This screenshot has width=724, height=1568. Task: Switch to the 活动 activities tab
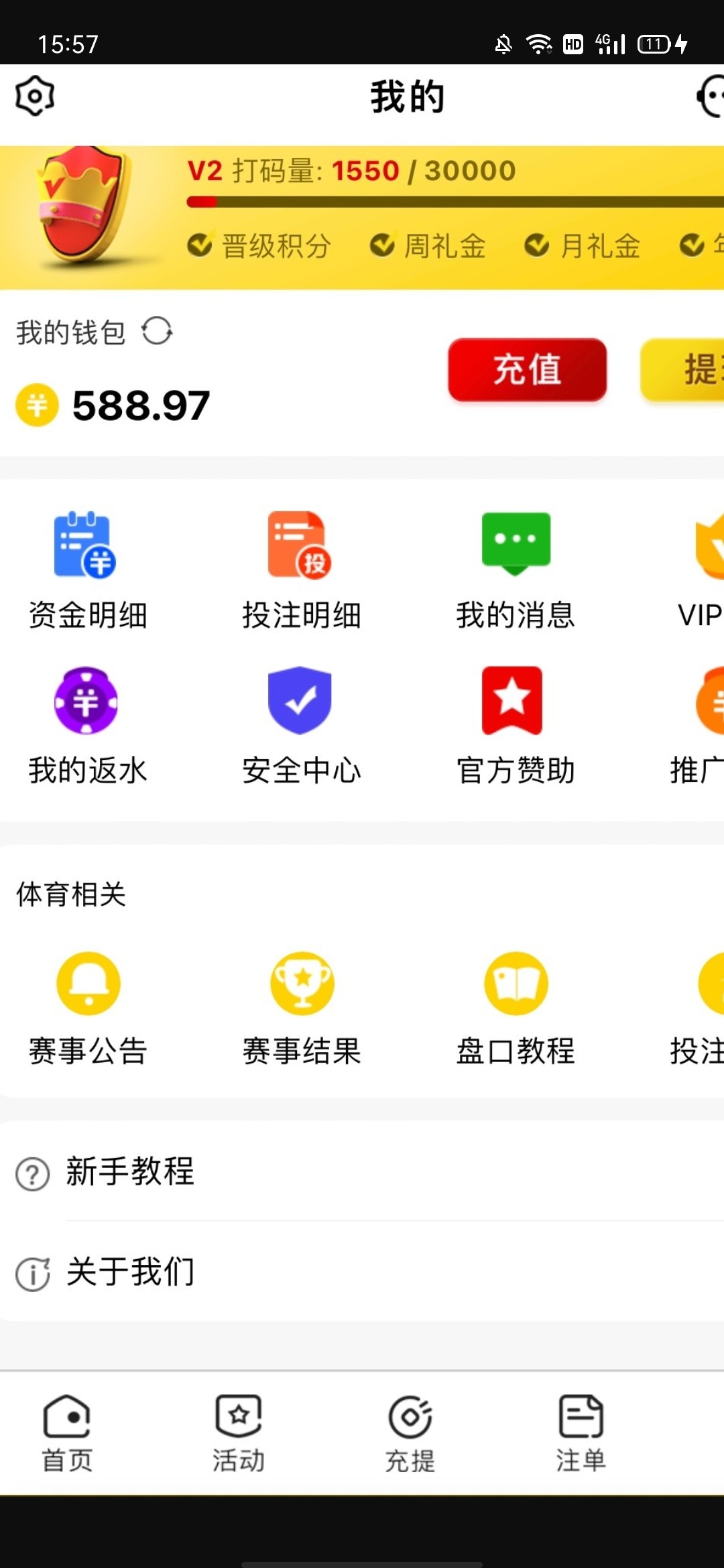[239, 1433]
